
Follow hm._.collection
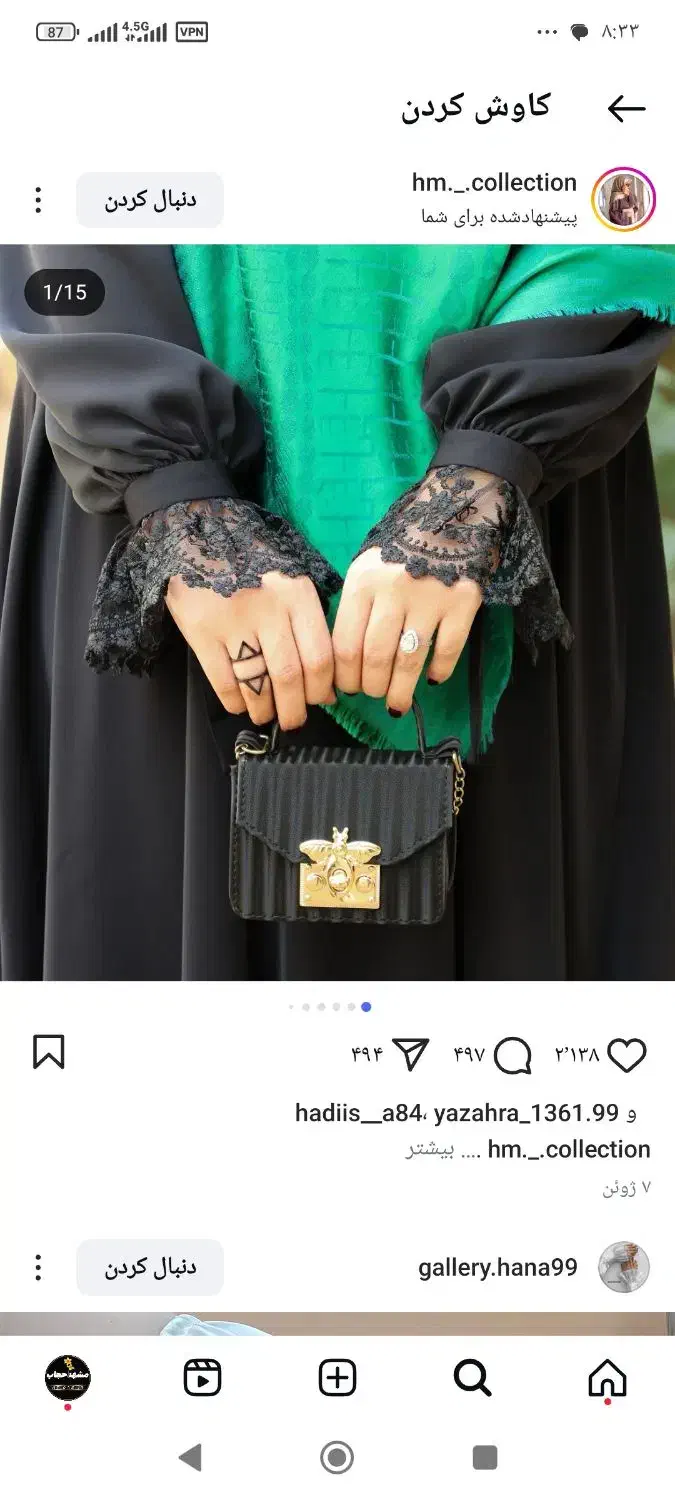(150, 200)
